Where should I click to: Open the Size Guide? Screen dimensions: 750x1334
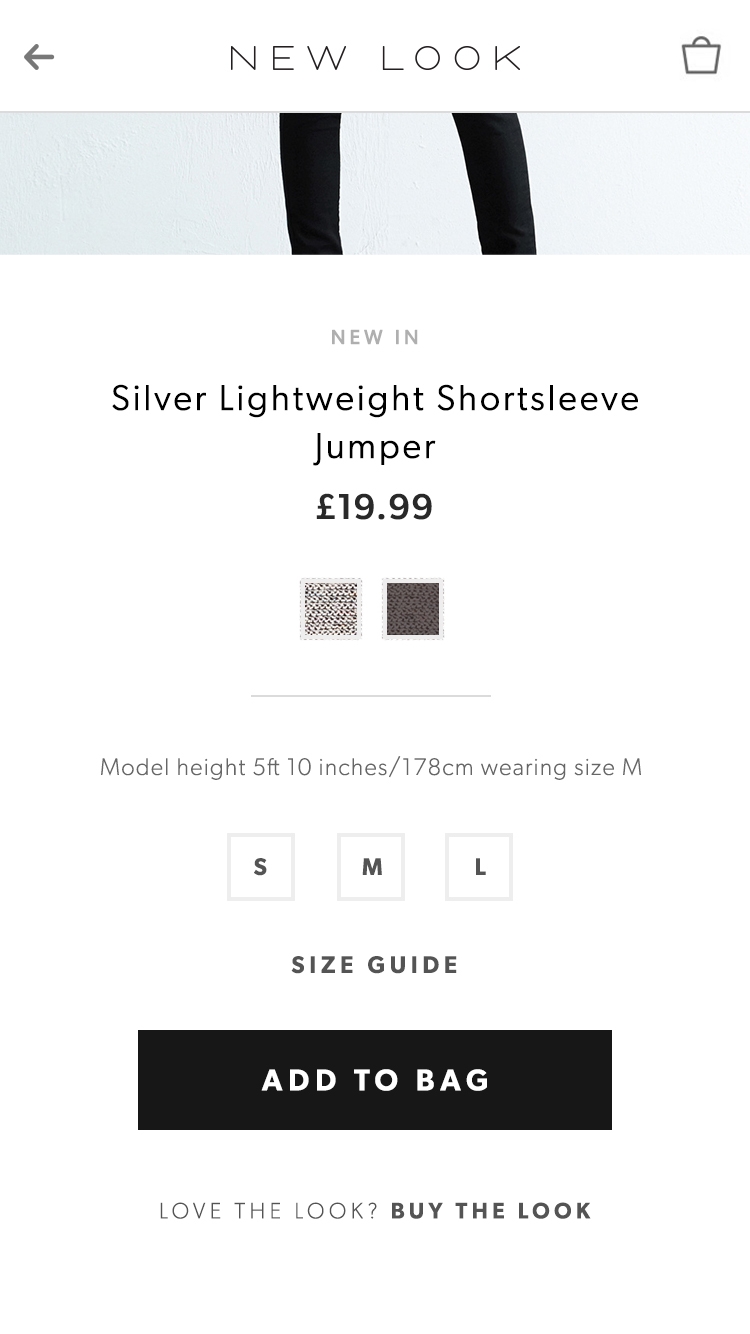(x=375, y=965)
